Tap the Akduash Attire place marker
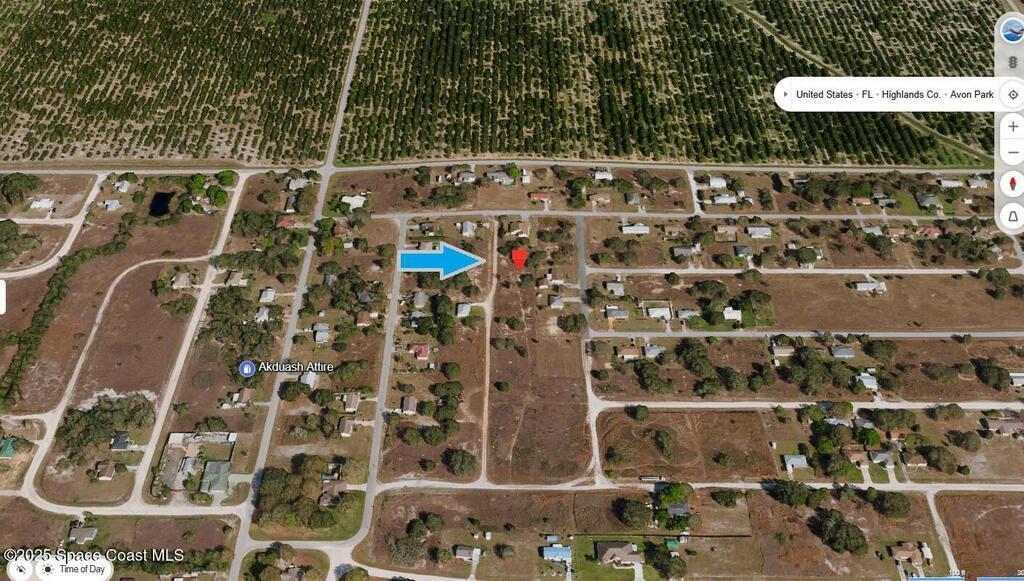Screen dimensions: 1024x581 tap(246, 368)
